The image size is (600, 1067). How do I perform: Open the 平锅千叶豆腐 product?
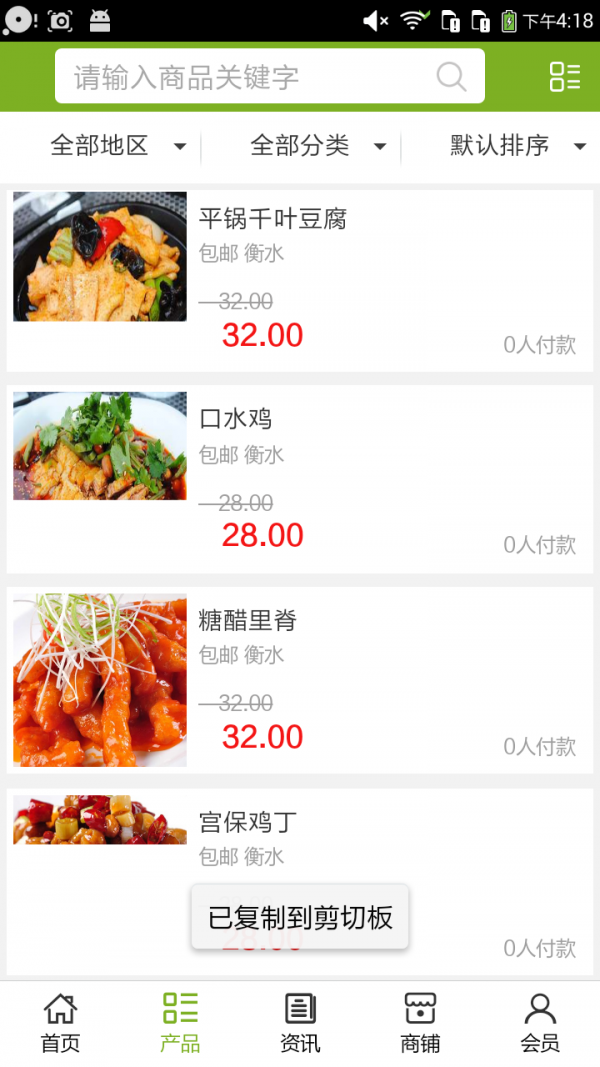[300, 279]
